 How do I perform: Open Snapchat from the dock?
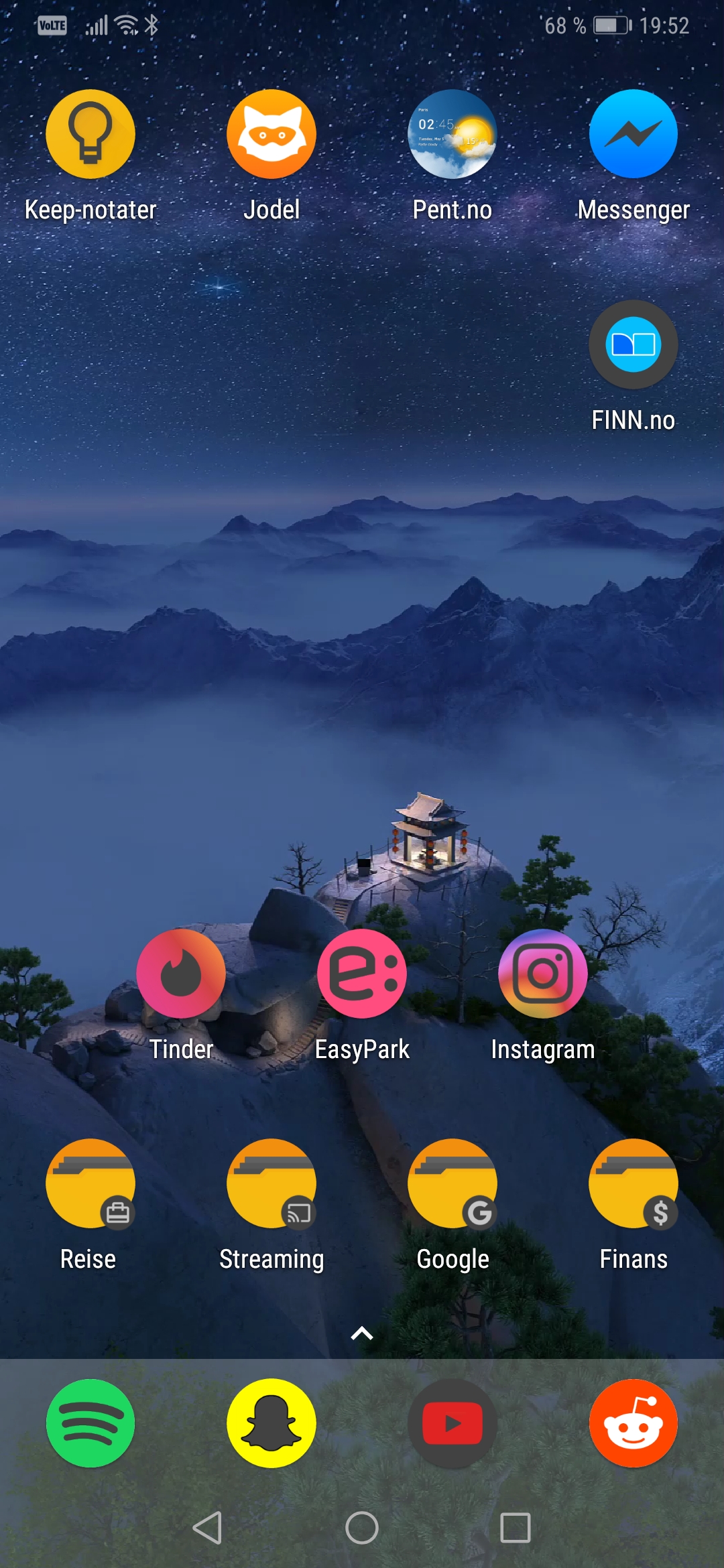(x=271, y=1423)
